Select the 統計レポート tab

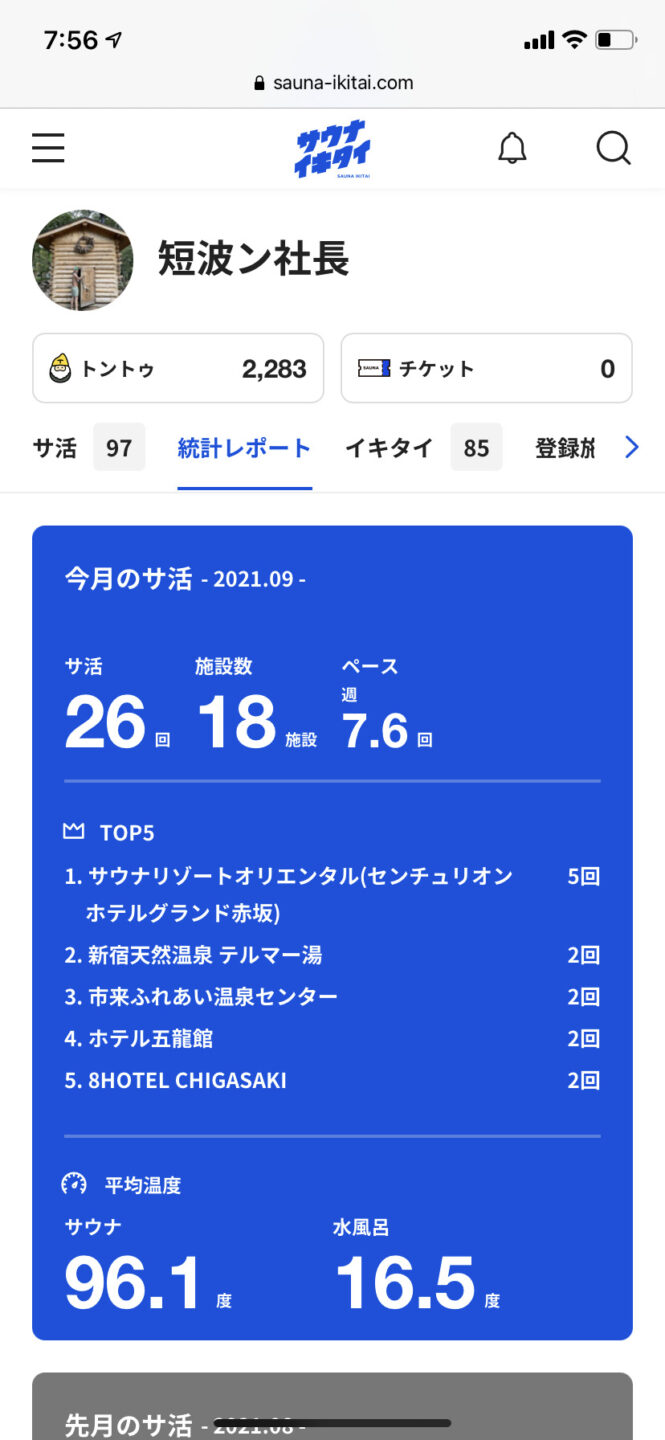pos(244,448)
